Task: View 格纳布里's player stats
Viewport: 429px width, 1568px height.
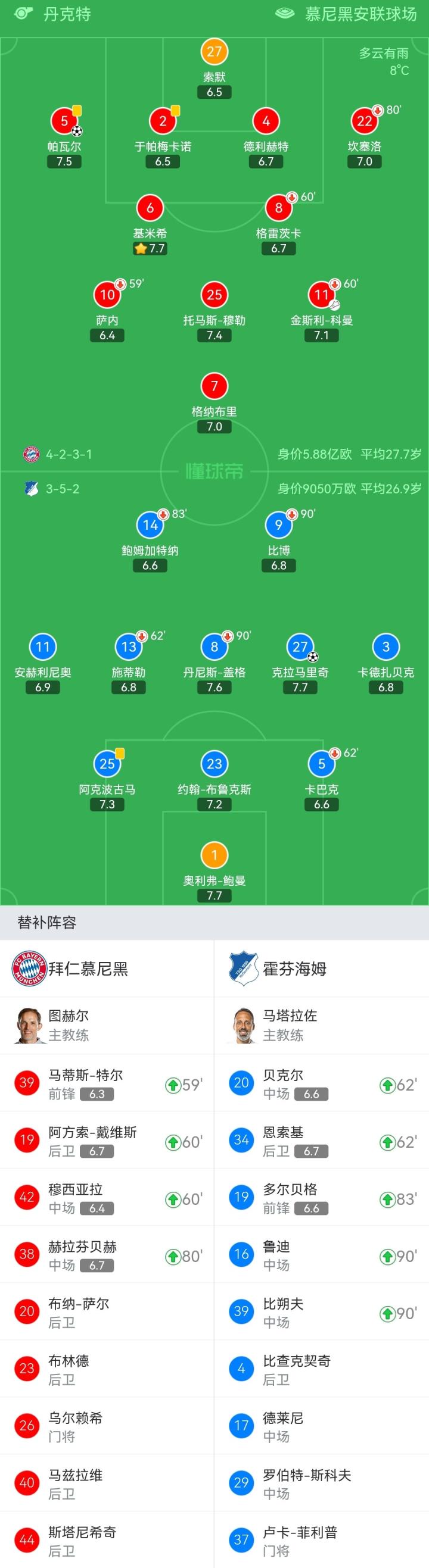Action: [214, 387]
